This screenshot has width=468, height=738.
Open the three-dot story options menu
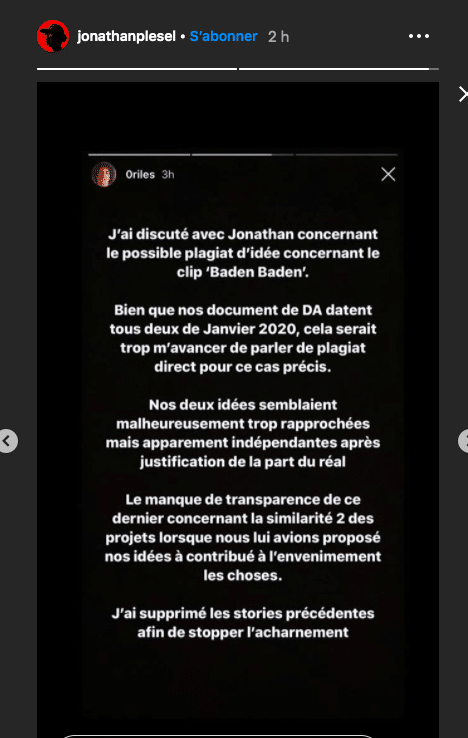pos(419,36)
